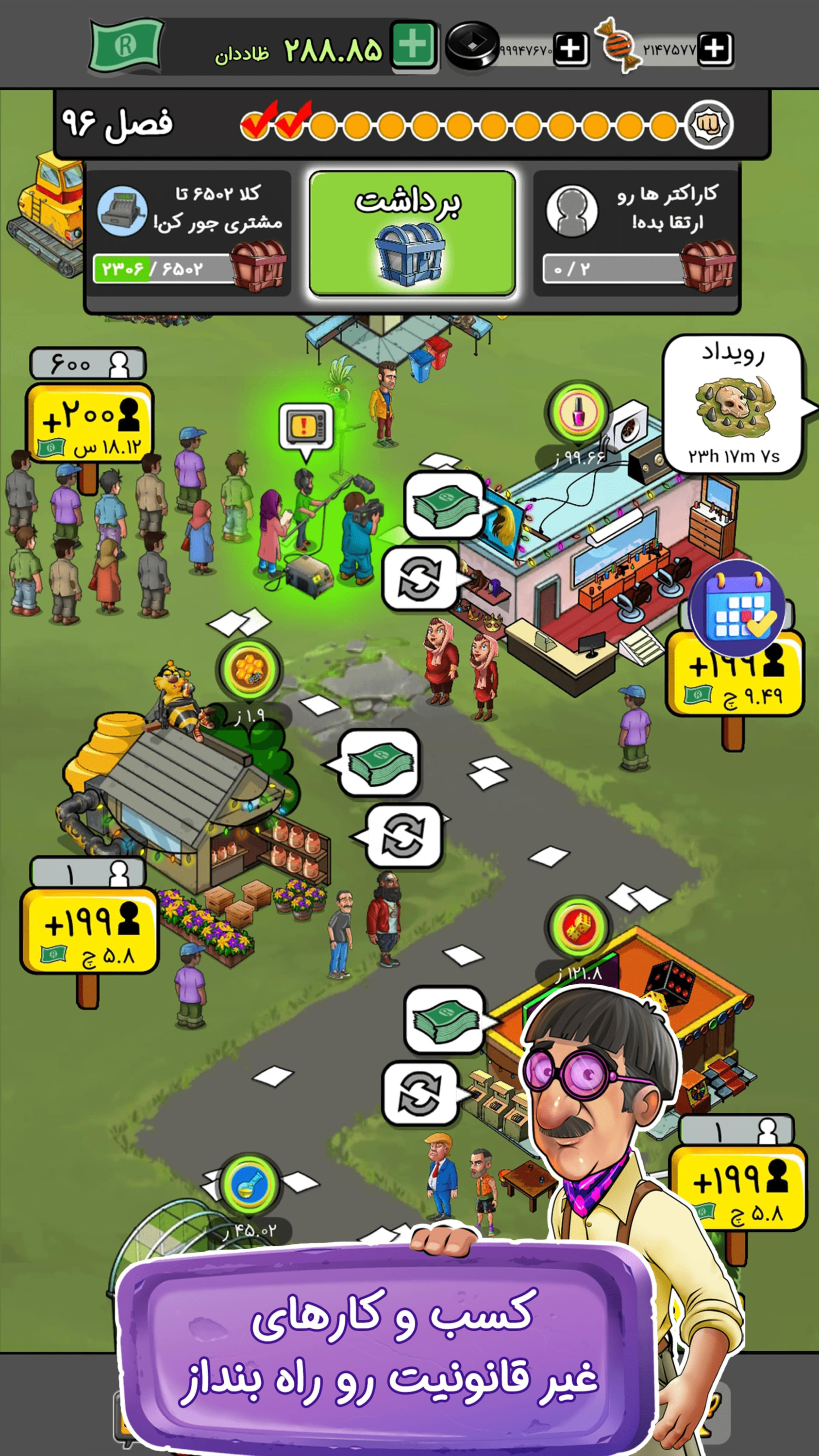This screenshot has width=819, height=1456.
Task: Collect the cash stack by the beauty salon
Action: (444, 505)
